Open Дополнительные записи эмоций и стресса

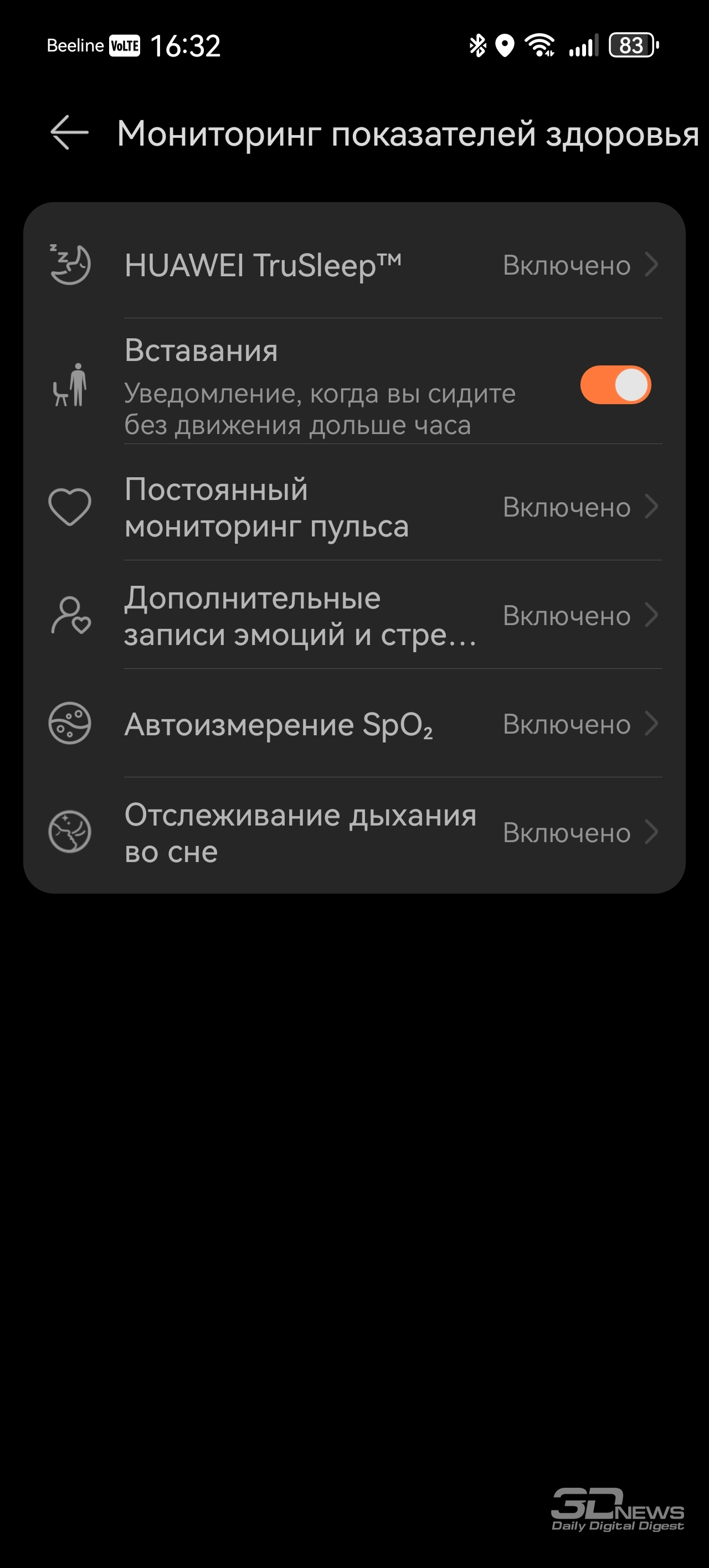pos(353,615)
